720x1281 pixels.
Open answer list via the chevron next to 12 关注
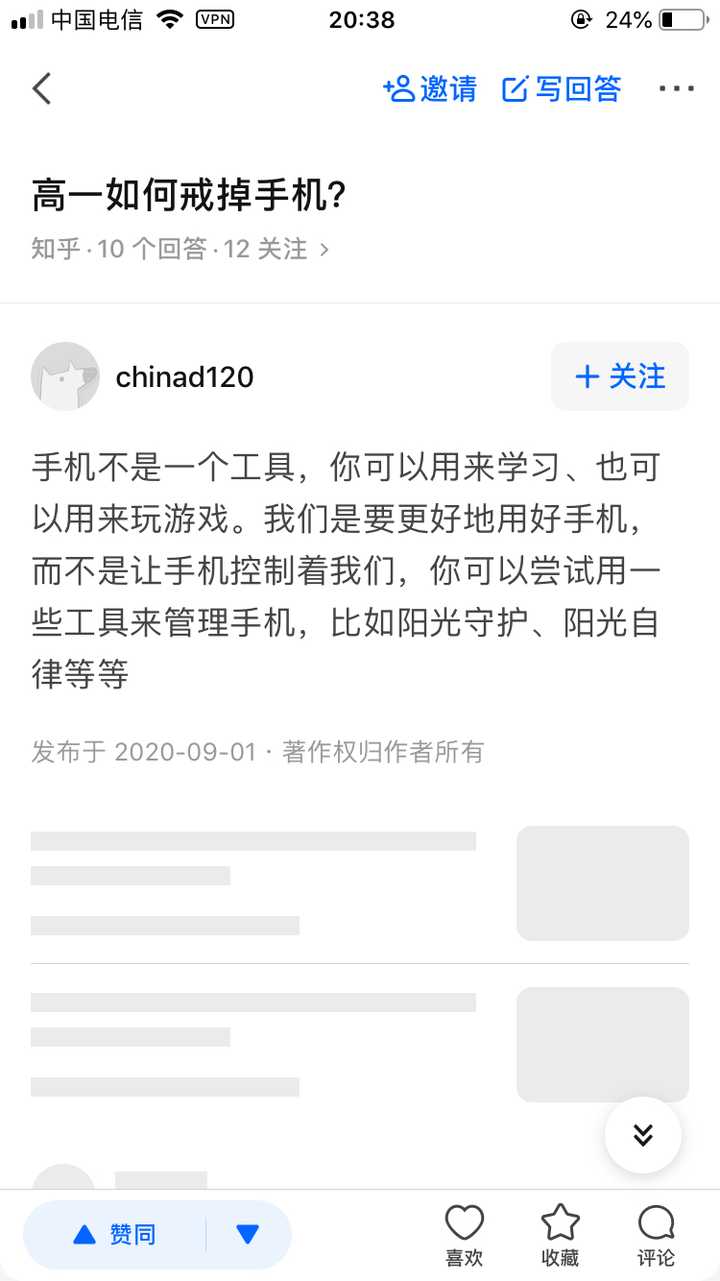tap(322, 250)
